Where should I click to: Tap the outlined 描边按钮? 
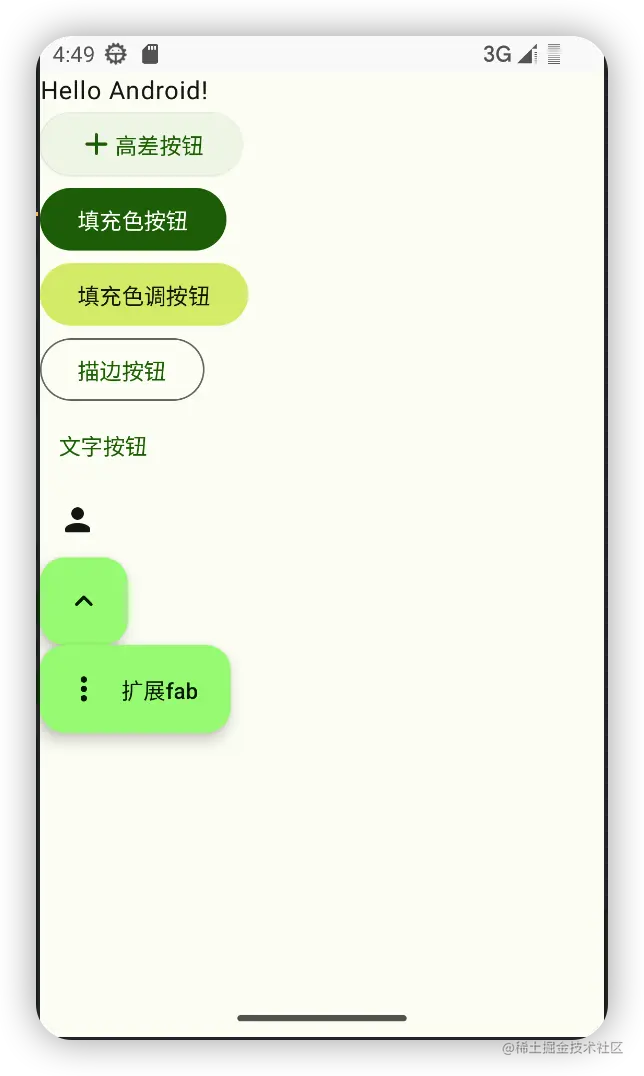coord(122,370)
